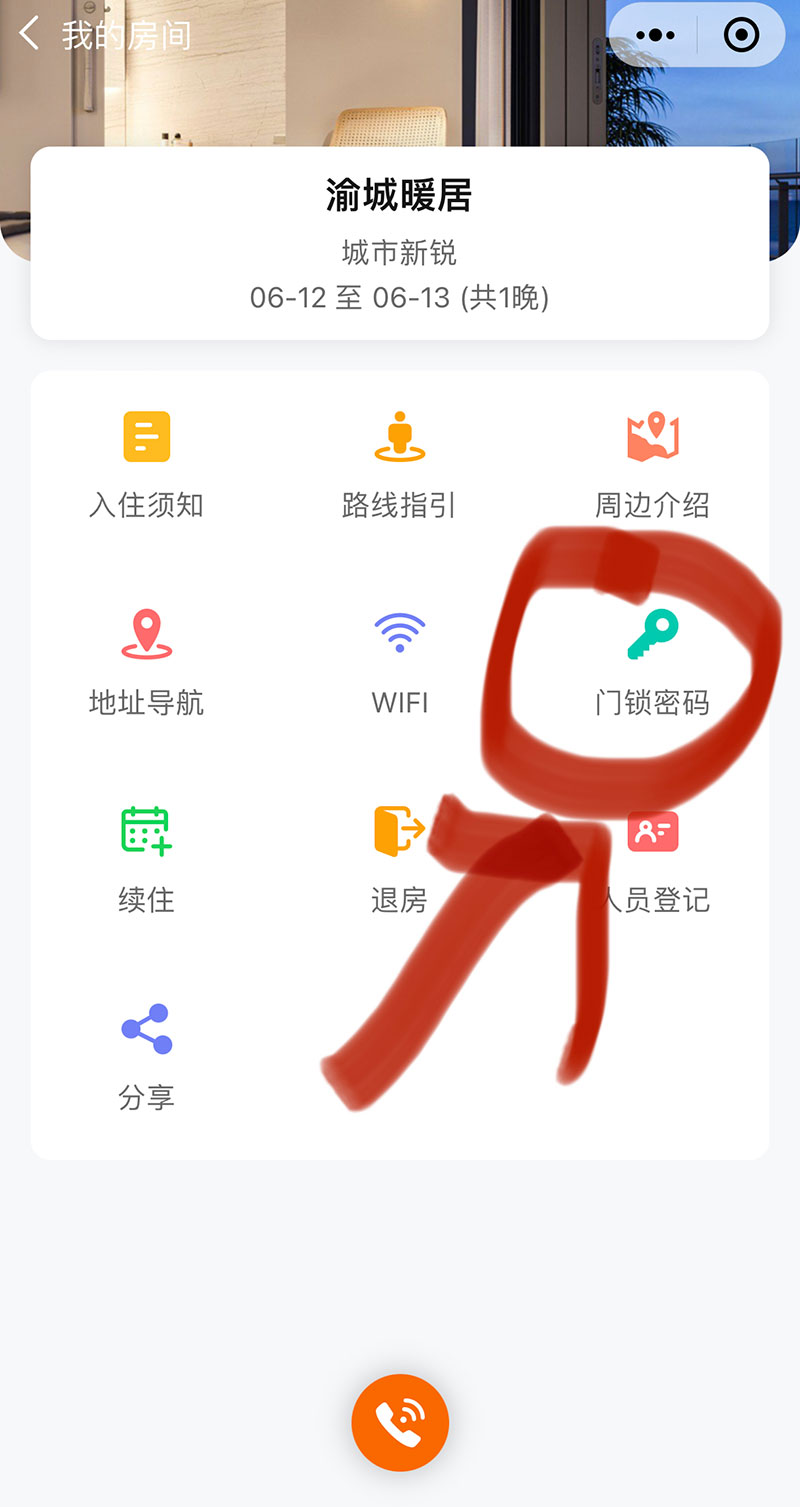Show the WIFI information
The height and width of the screenshot is (1507, 800).
point(399,661)
